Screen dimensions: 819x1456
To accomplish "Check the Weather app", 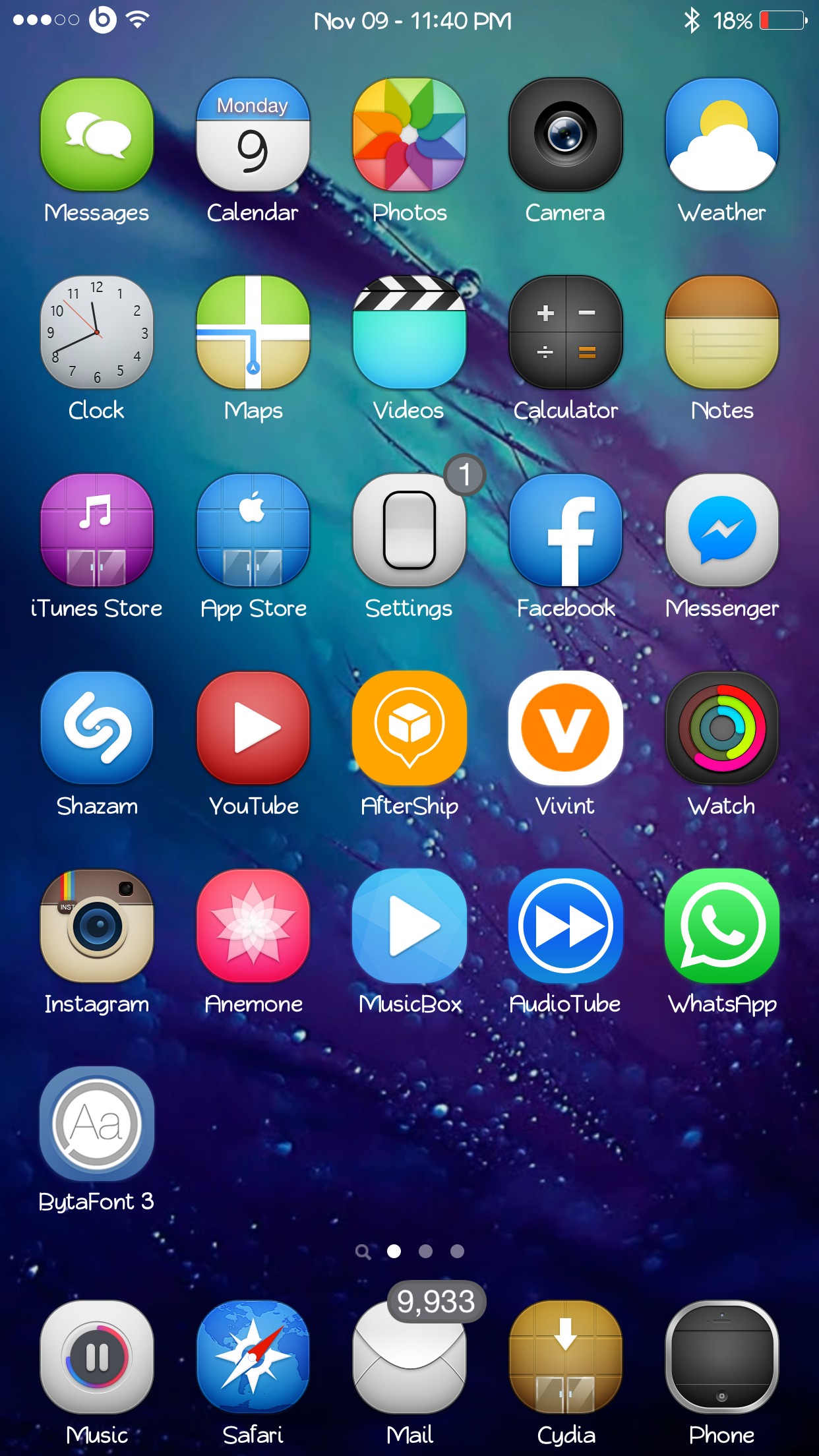I will click(x=722, y=135).
